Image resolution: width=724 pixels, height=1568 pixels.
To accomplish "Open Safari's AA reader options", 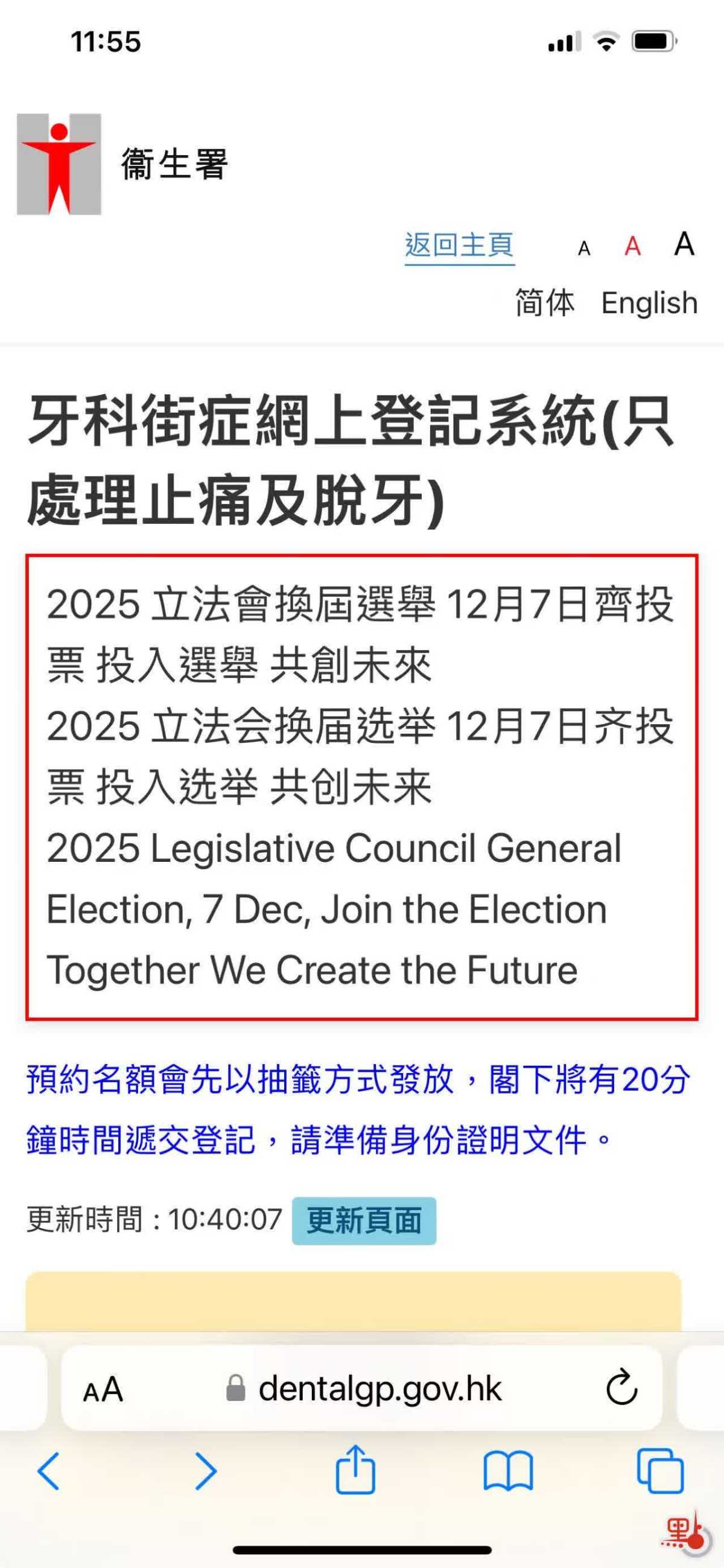I will [103, 1389].
